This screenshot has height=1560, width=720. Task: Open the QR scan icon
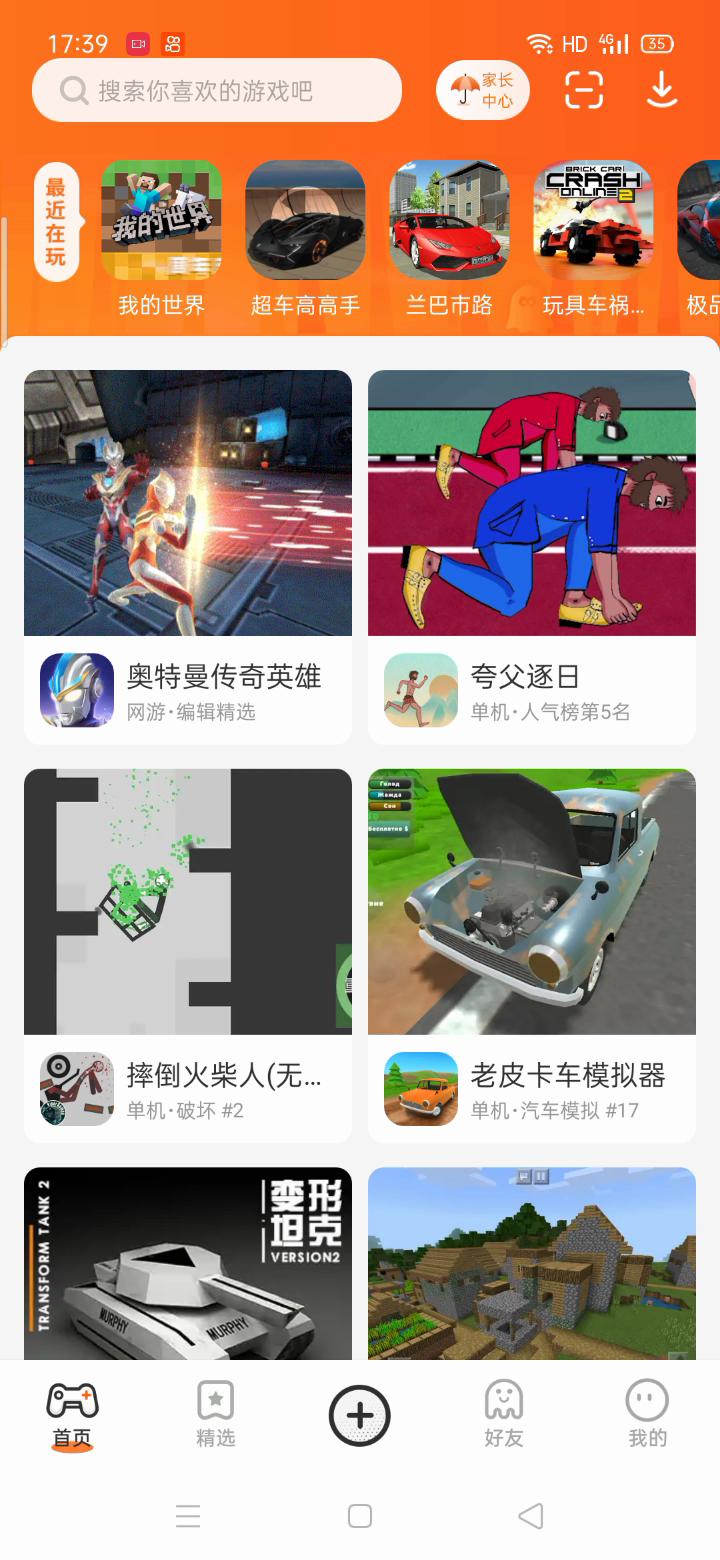click(584, 91)
